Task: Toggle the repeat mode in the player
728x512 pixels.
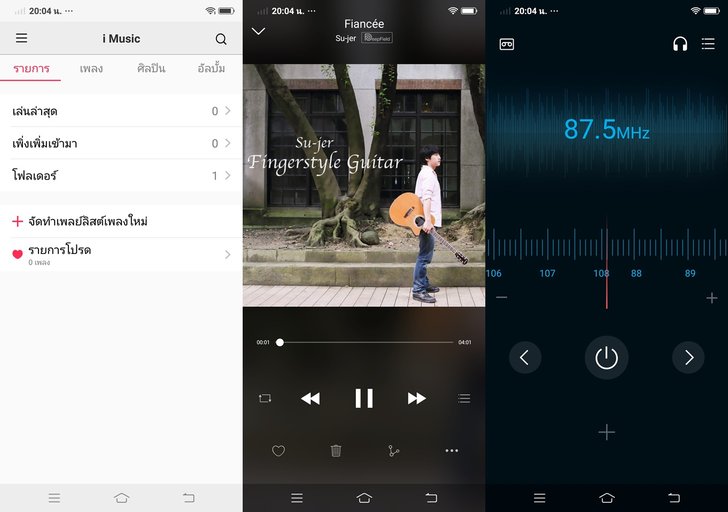Action: pyautogui.click(x=264, y=398)
